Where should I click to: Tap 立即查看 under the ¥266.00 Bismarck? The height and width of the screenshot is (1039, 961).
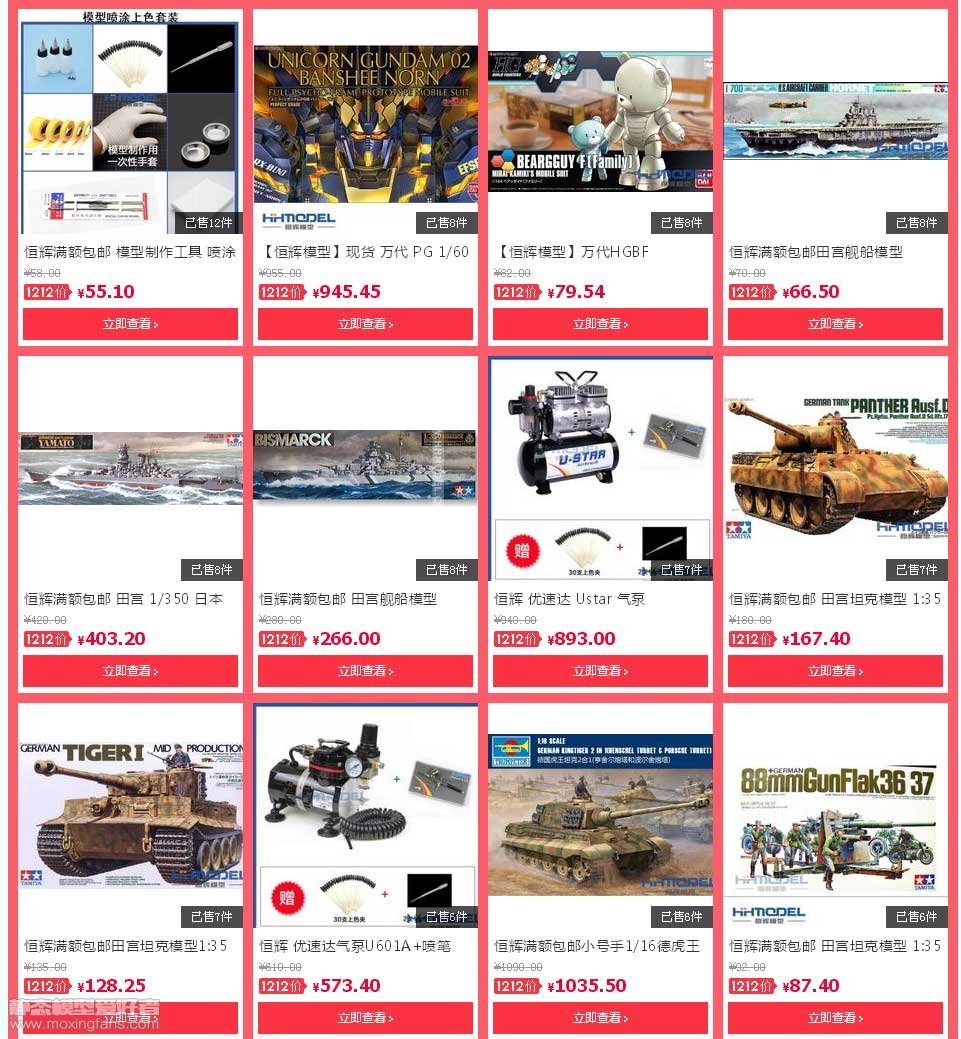point(365,671)
